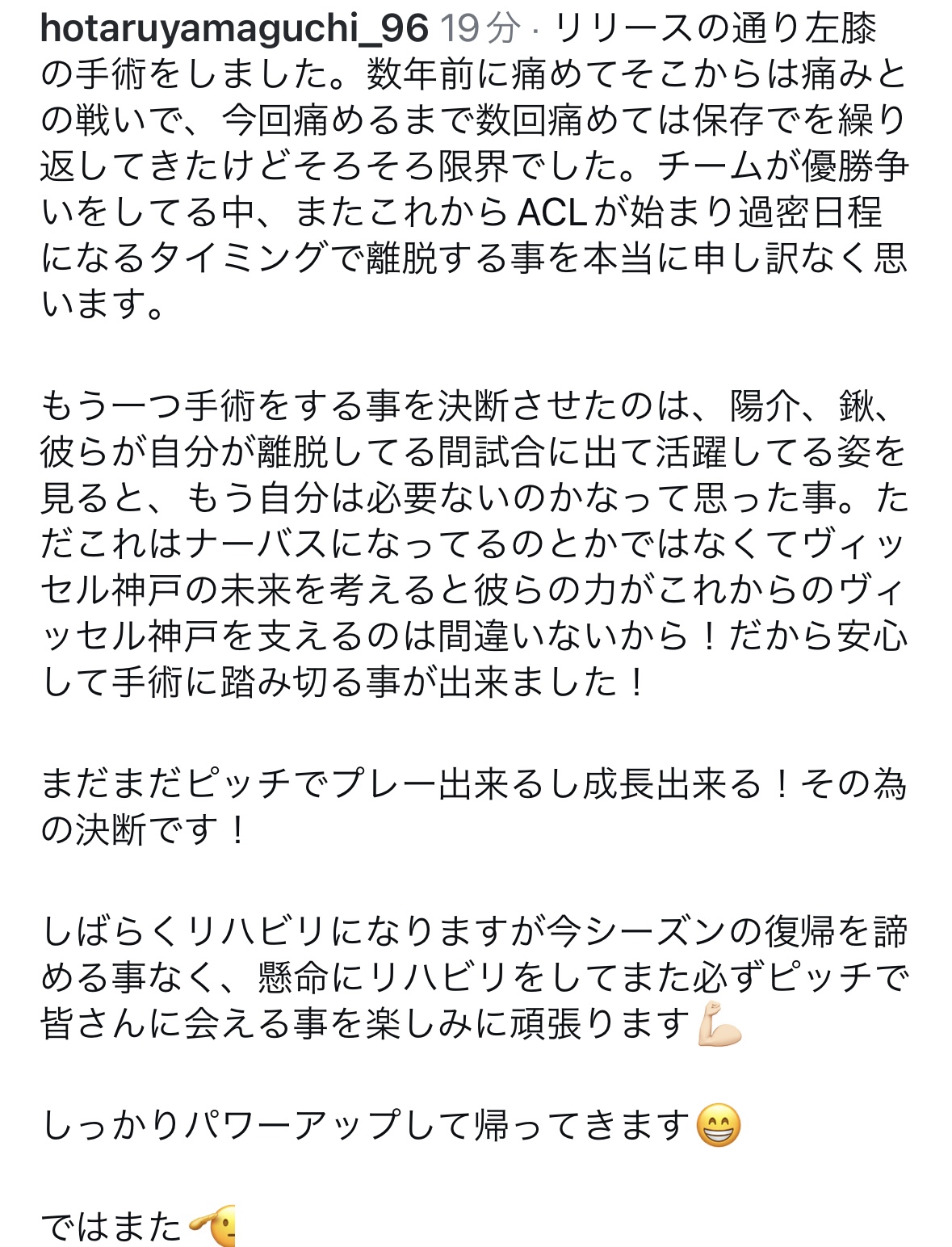Open hotaruyamaguchi_96's profile from the username

233,28
